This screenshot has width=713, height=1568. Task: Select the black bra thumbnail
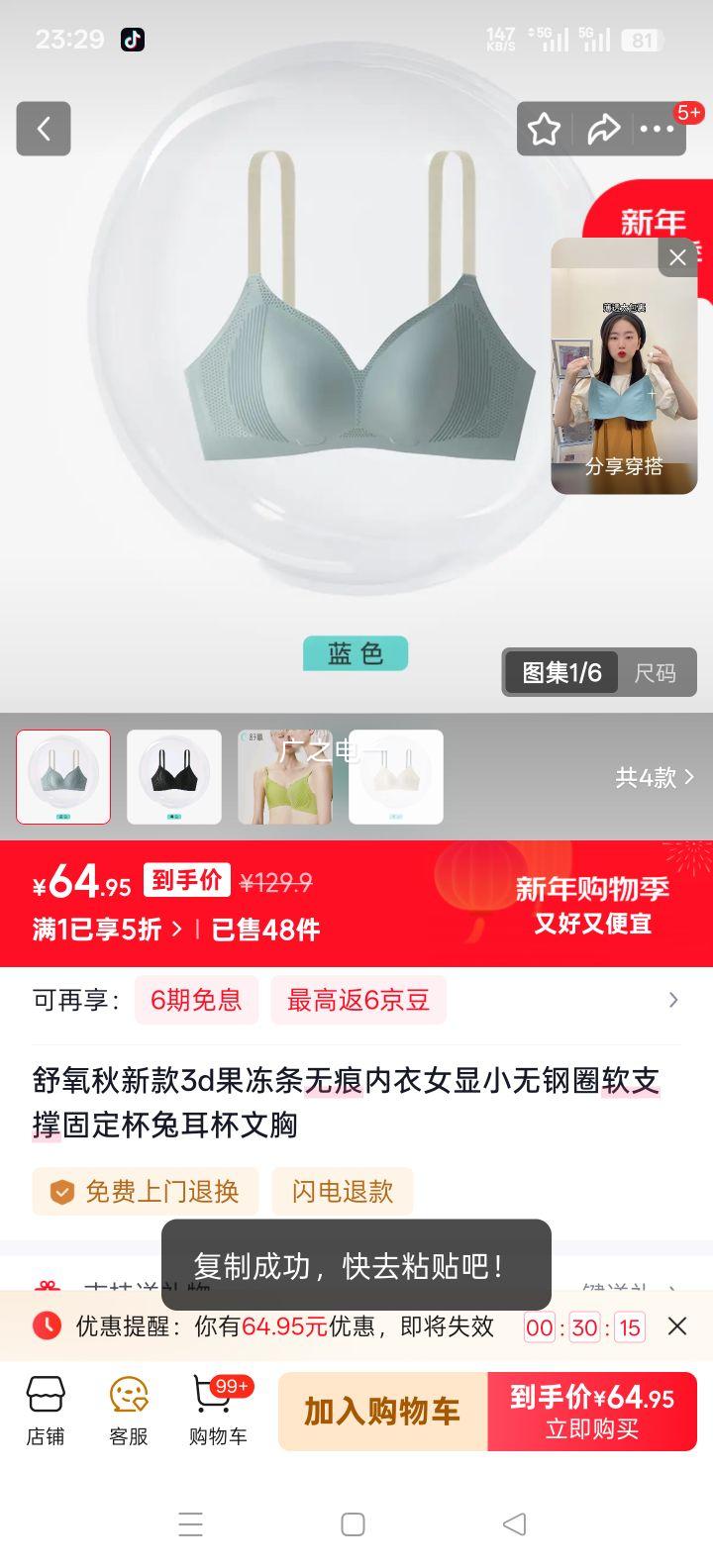(175, 777)
